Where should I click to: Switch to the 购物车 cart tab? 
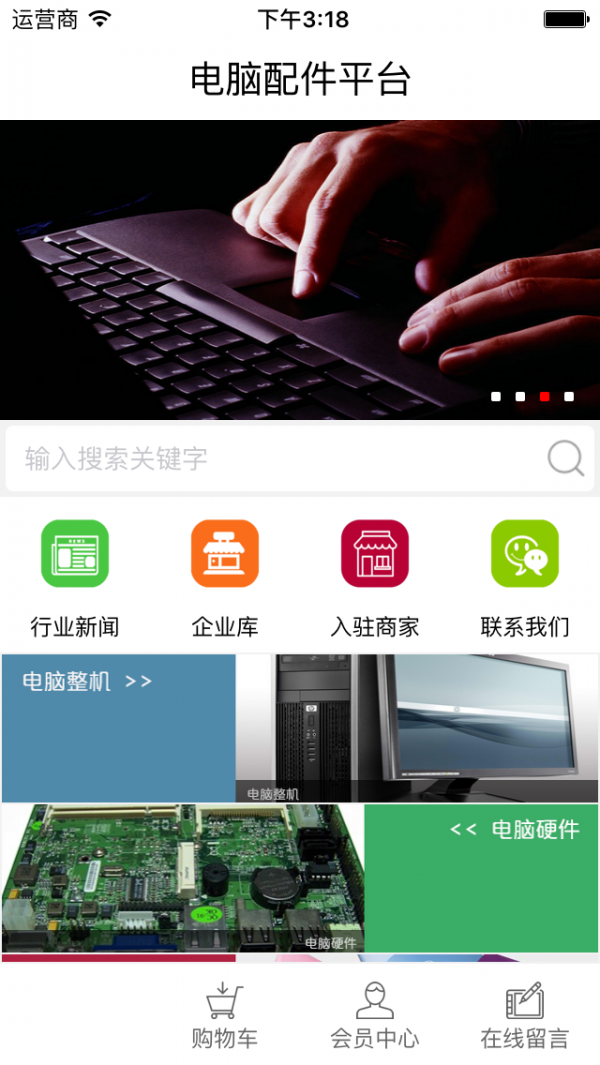click(225, 1015)
